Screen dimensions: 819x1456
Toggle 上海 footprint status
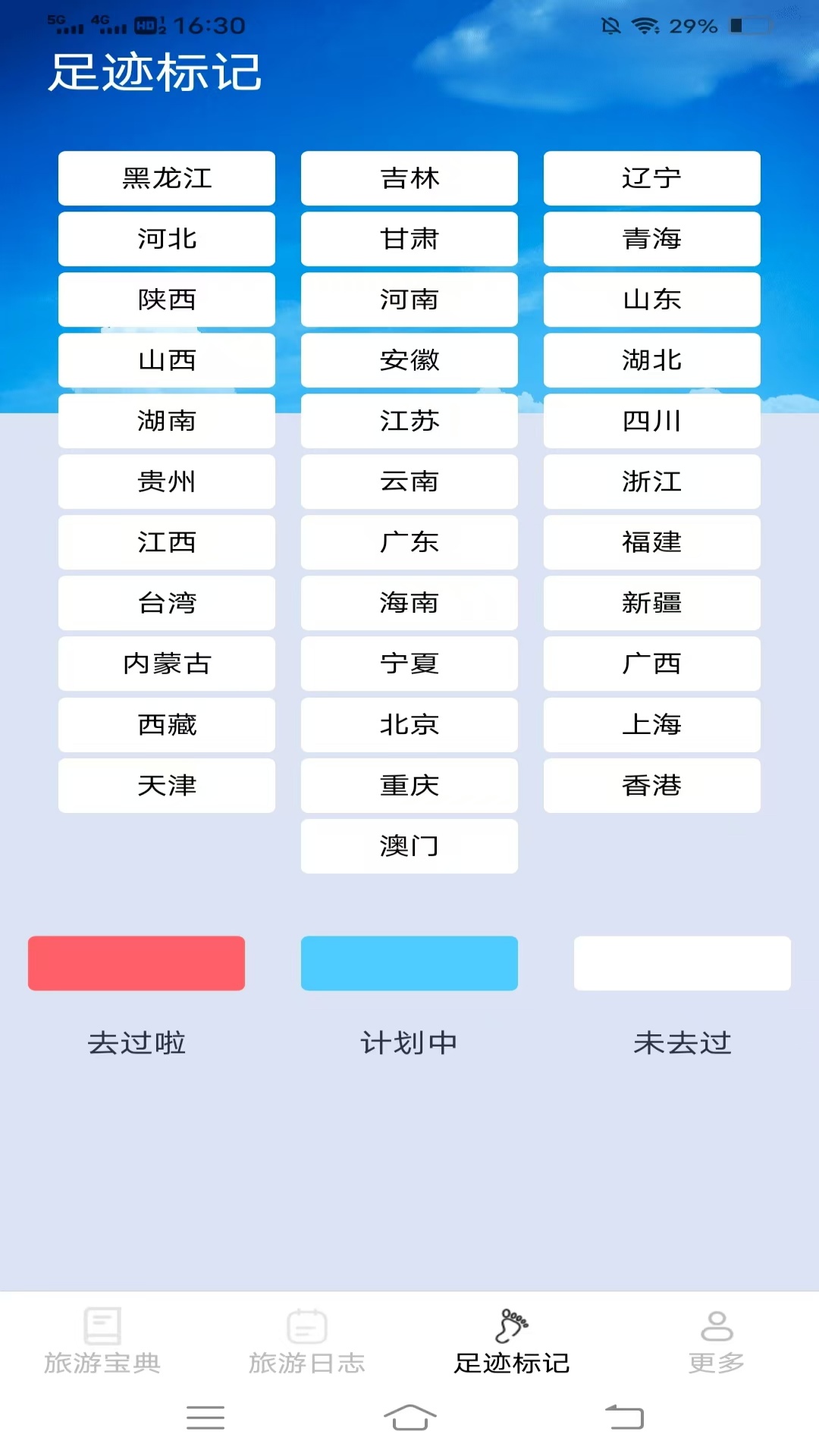(x=651, y=725)
